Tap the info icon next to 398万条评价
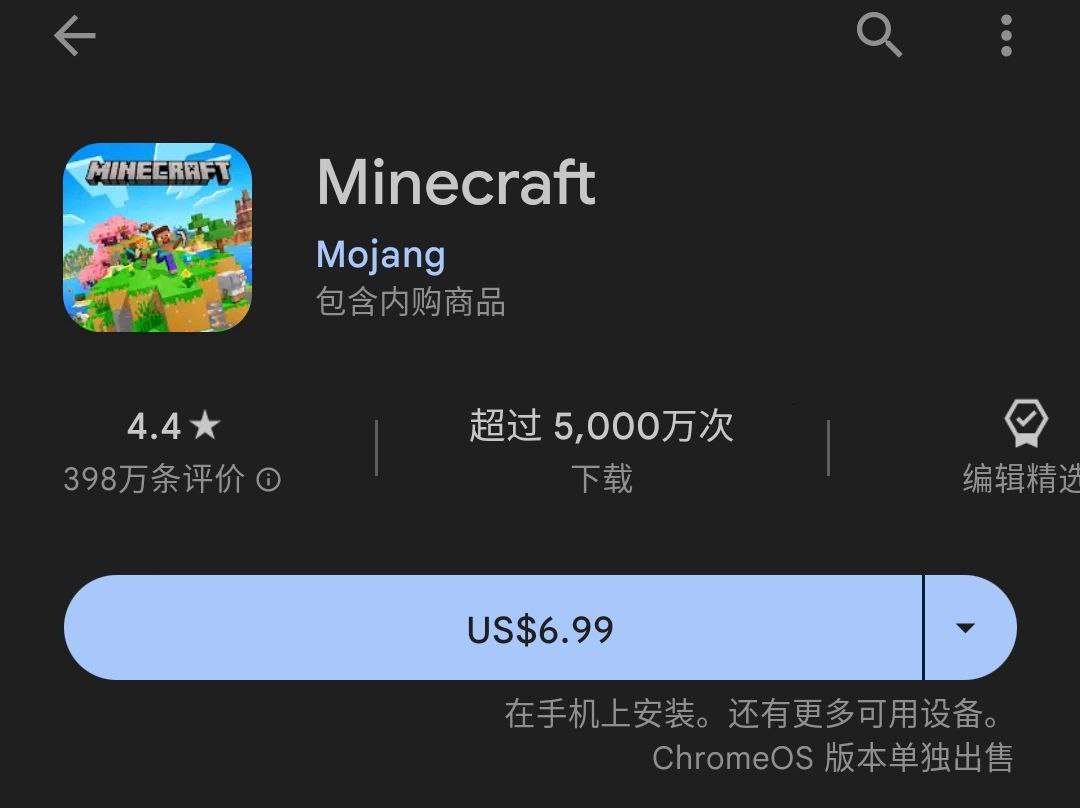Screen dimensions: 1080x808 (x=269, y=480)
